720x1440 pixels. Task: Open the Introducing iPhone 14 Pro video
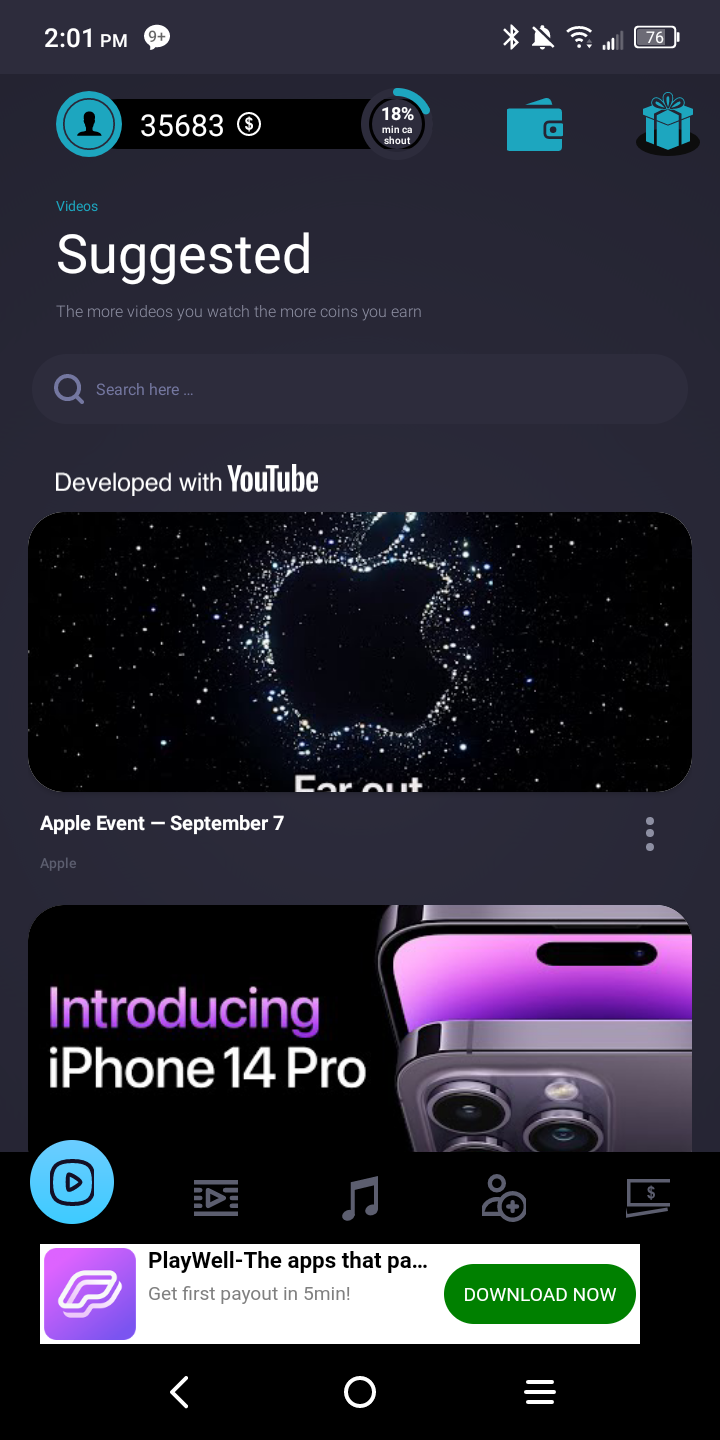point(360,1028)
